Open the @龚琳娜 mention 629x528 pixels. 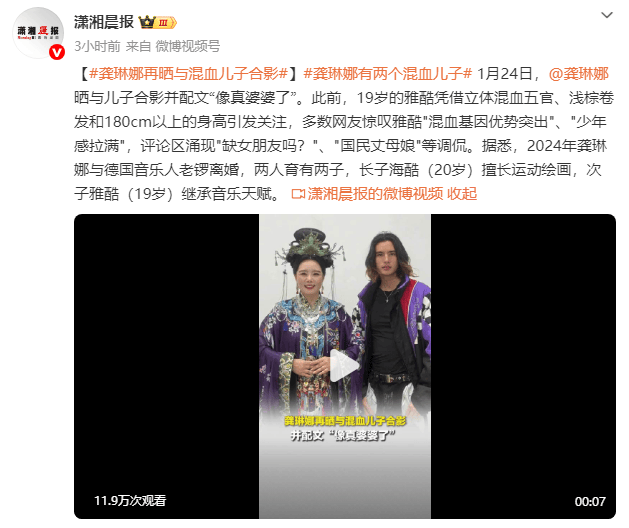[x=578, y=74]
